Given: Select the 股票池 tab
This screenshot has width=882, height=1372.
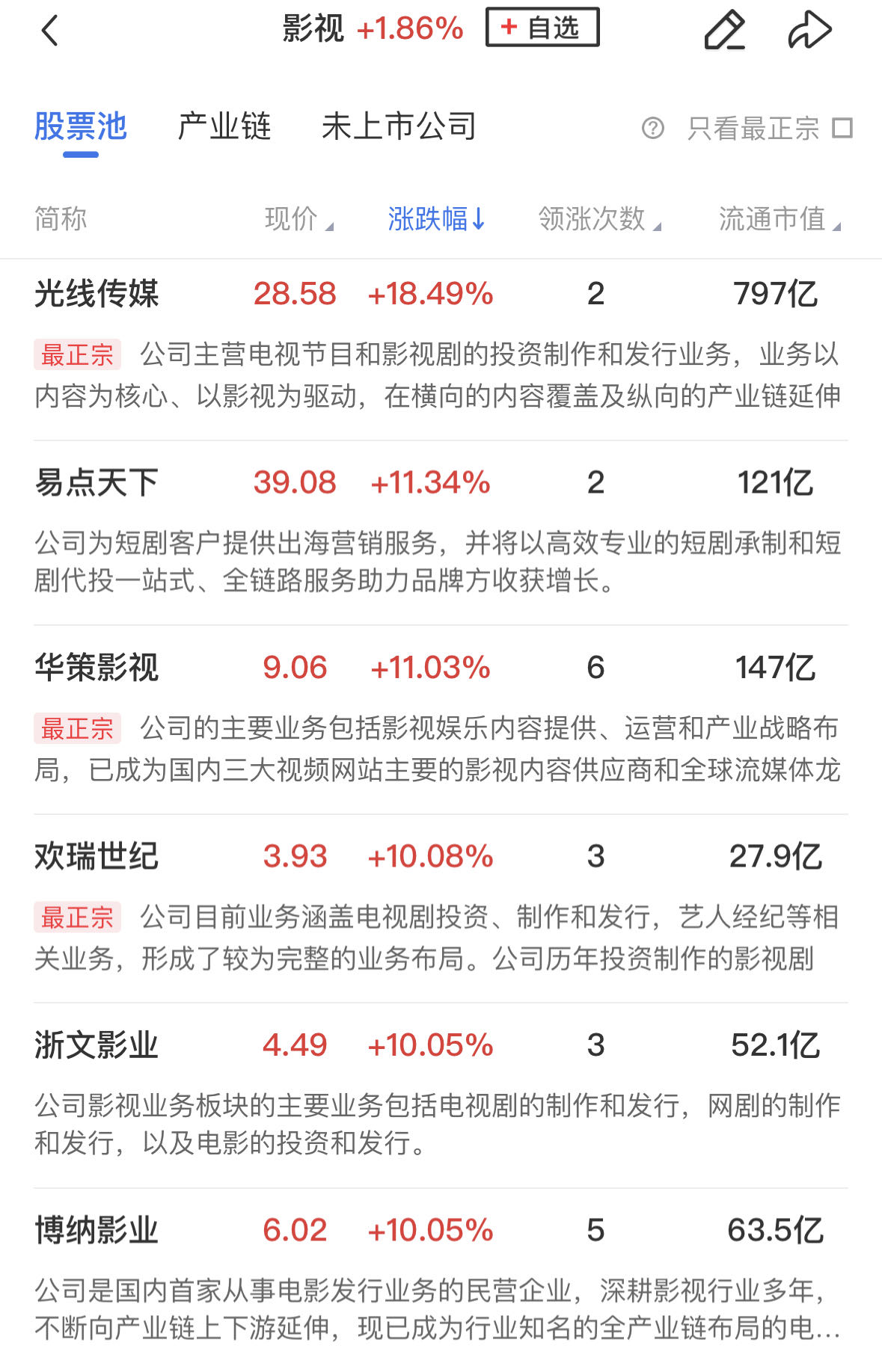Looking at the screenshot, I should click(x=80, y=126).
